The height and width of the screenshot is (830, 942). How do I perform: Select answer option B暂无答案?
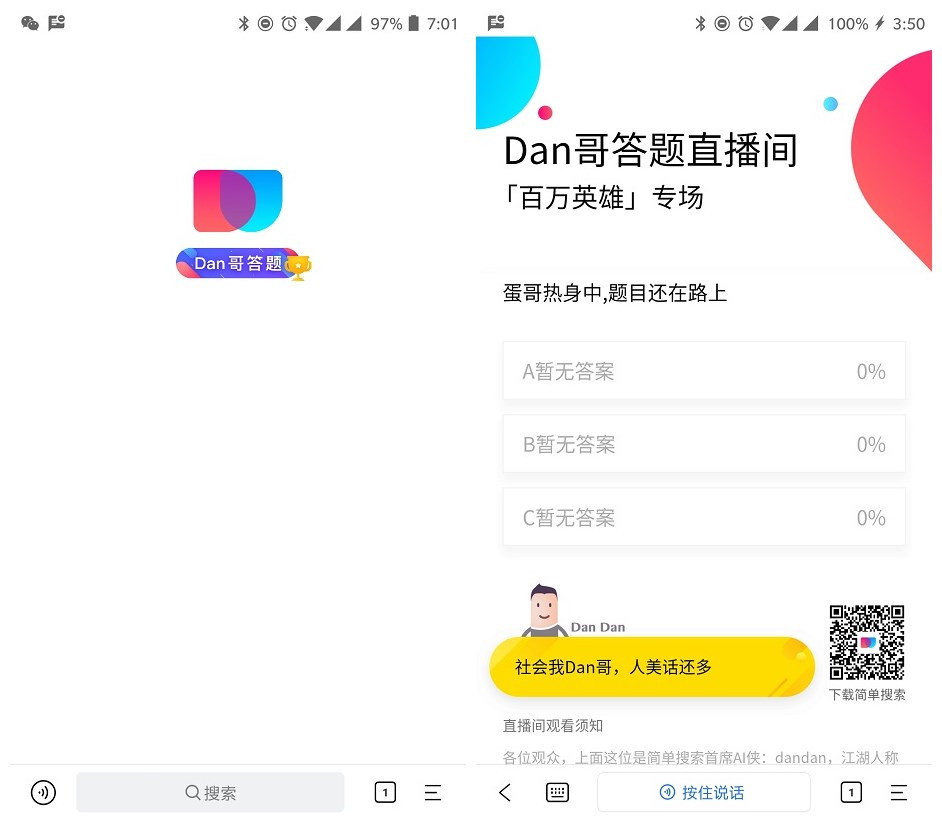[704, 445]
